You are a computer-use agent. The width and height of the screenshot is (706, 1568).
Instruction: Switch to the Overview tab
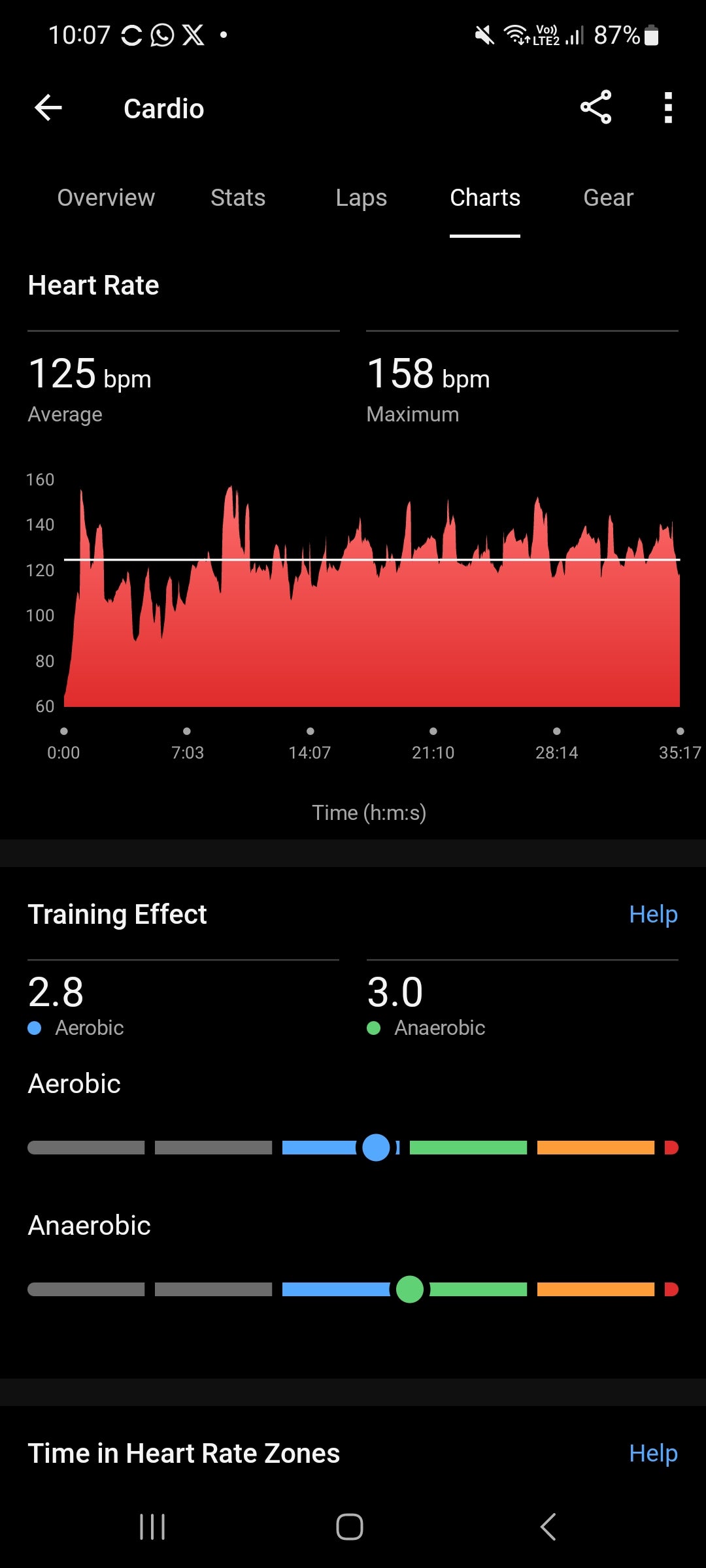coord(106,197)
